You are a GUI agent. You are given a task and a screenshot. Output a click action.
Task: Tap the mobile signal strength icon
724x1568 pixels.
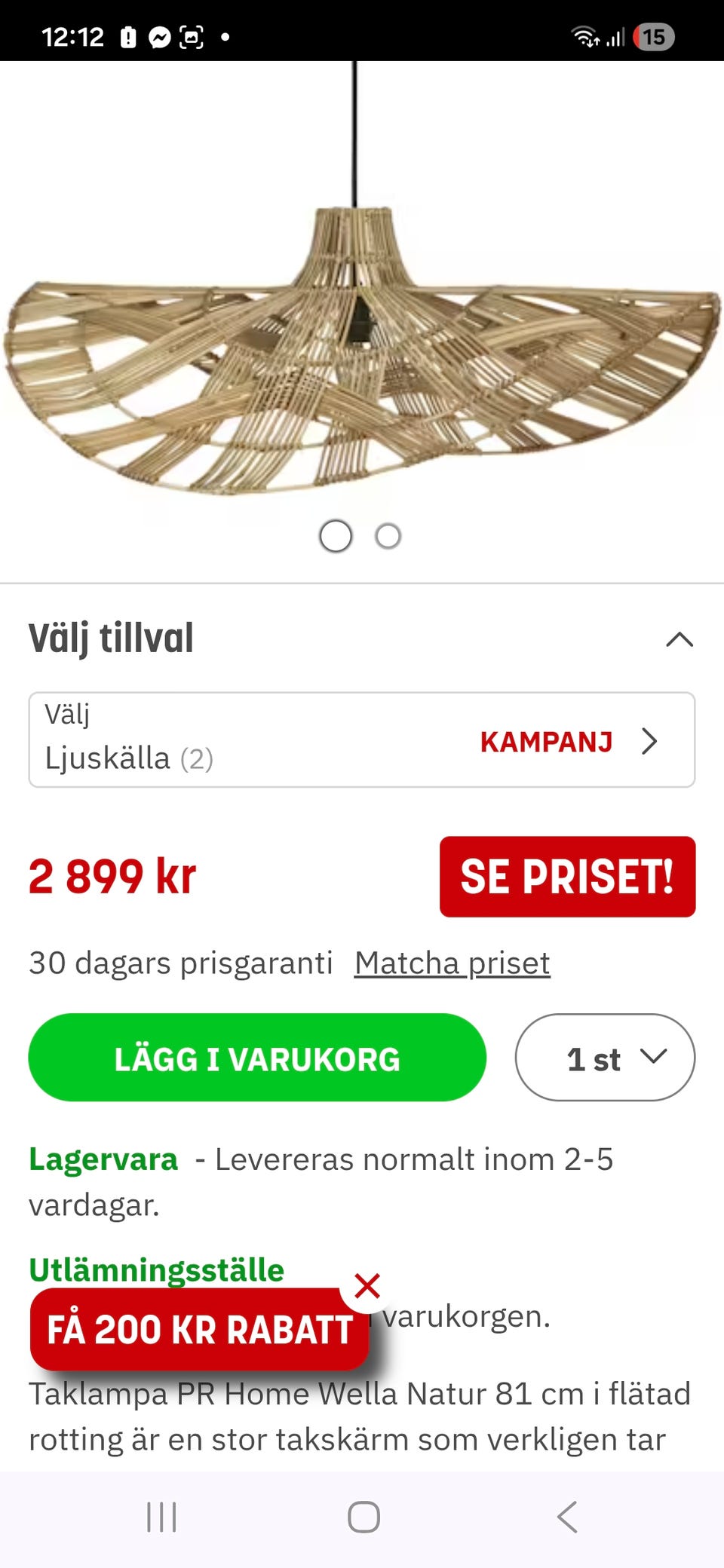tap(615, 36)
